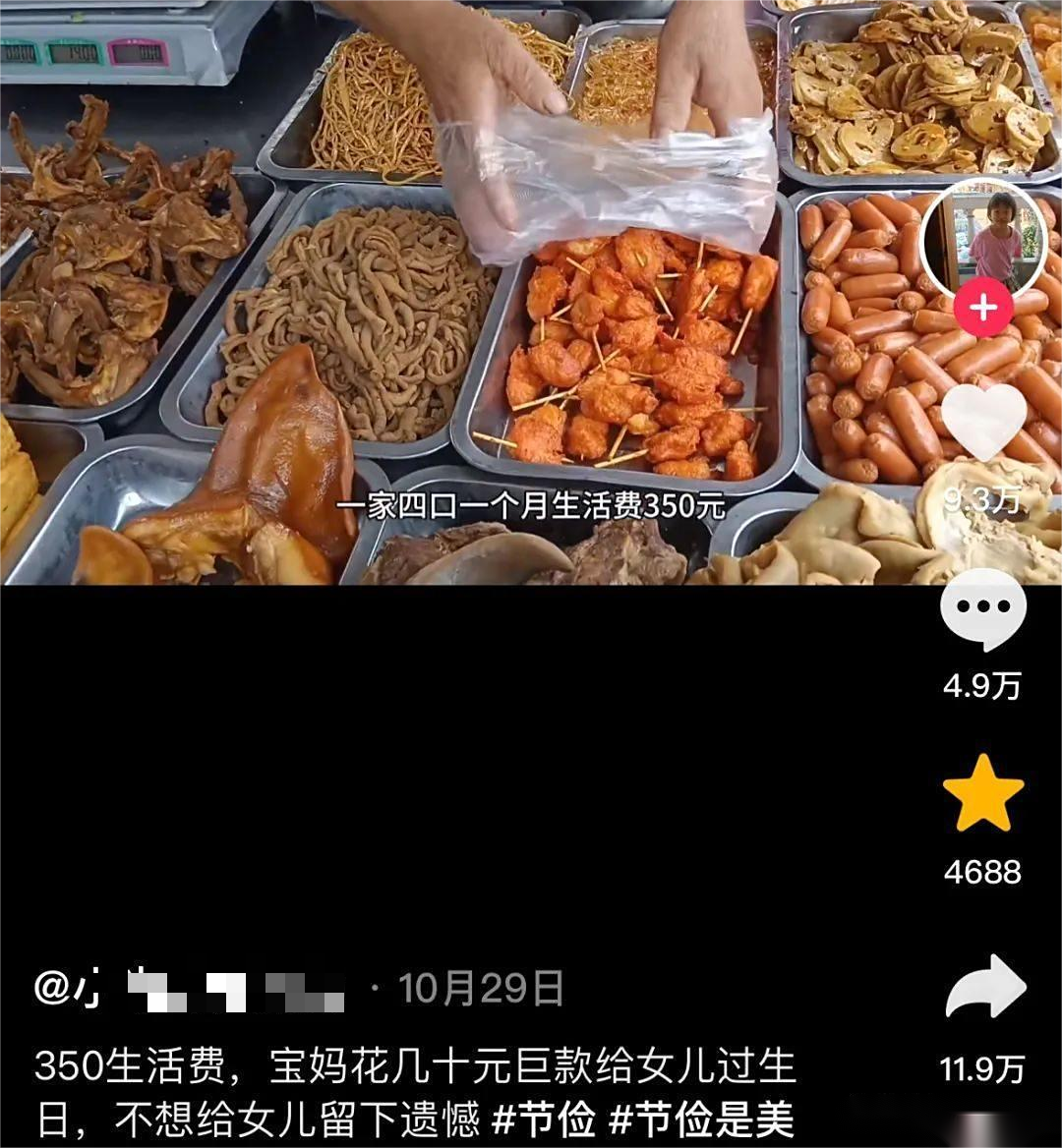1062x1148 pixels.
Task: Open the comments with 4.9万 replies
Action: [x=983, y=609]
